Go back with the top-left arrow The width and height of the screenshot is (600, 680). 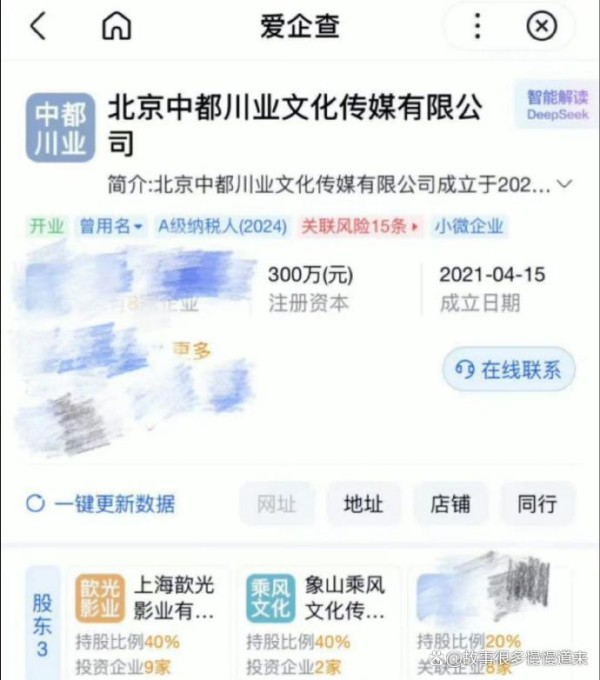(x=38, y=26)
